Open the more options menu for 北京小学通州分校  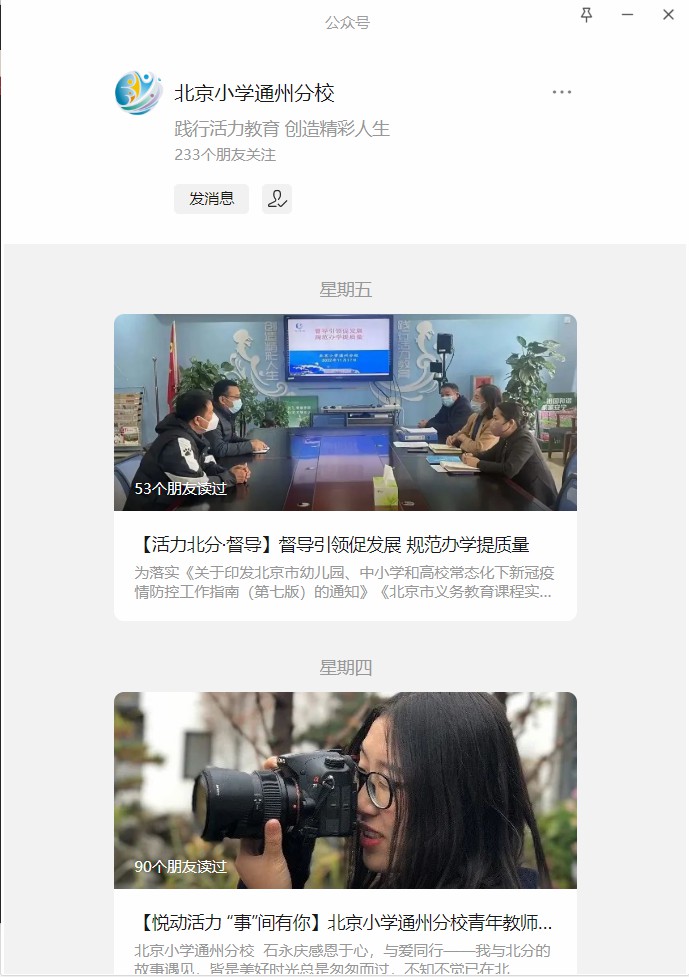[x=562, y=93]
